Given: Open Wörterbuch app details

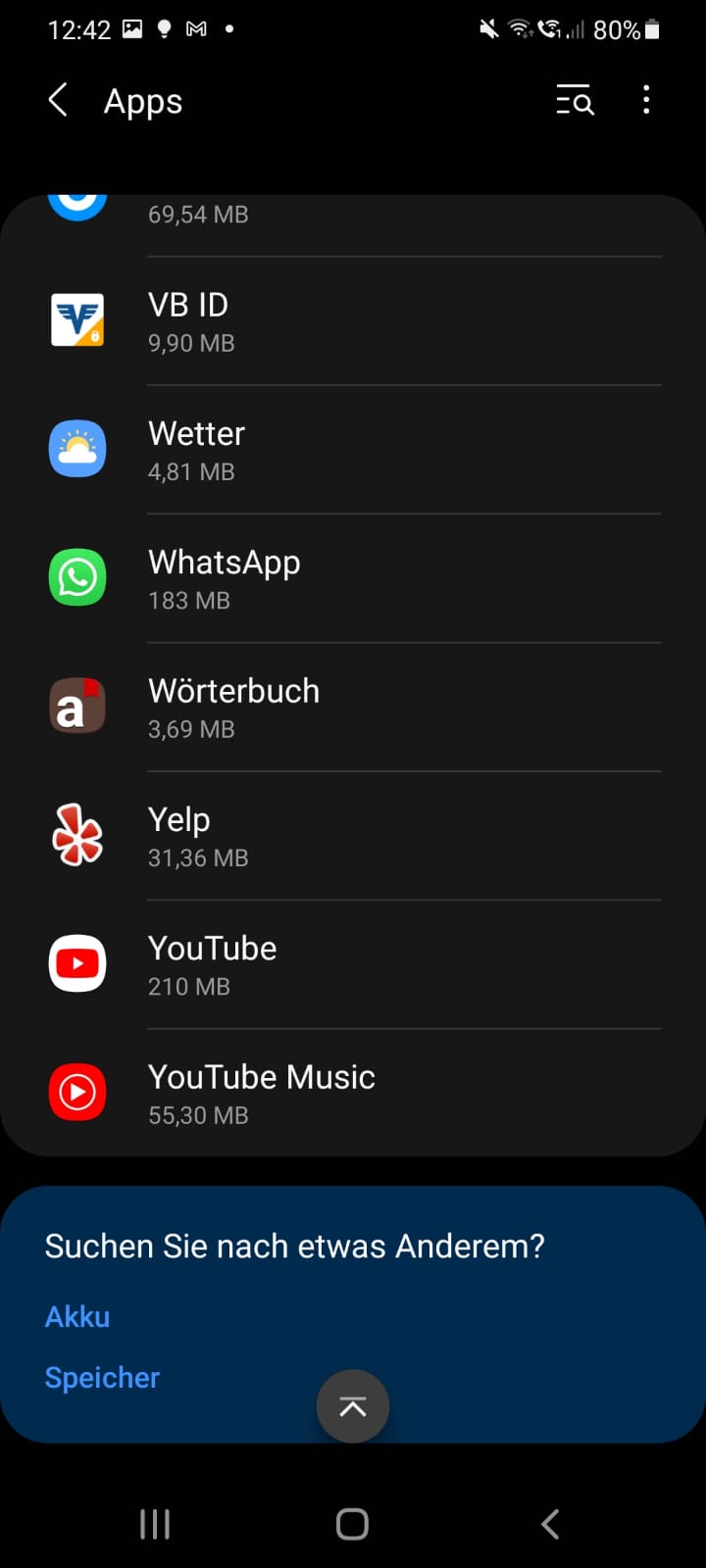Looking at the screenshot, I should 353,707.
